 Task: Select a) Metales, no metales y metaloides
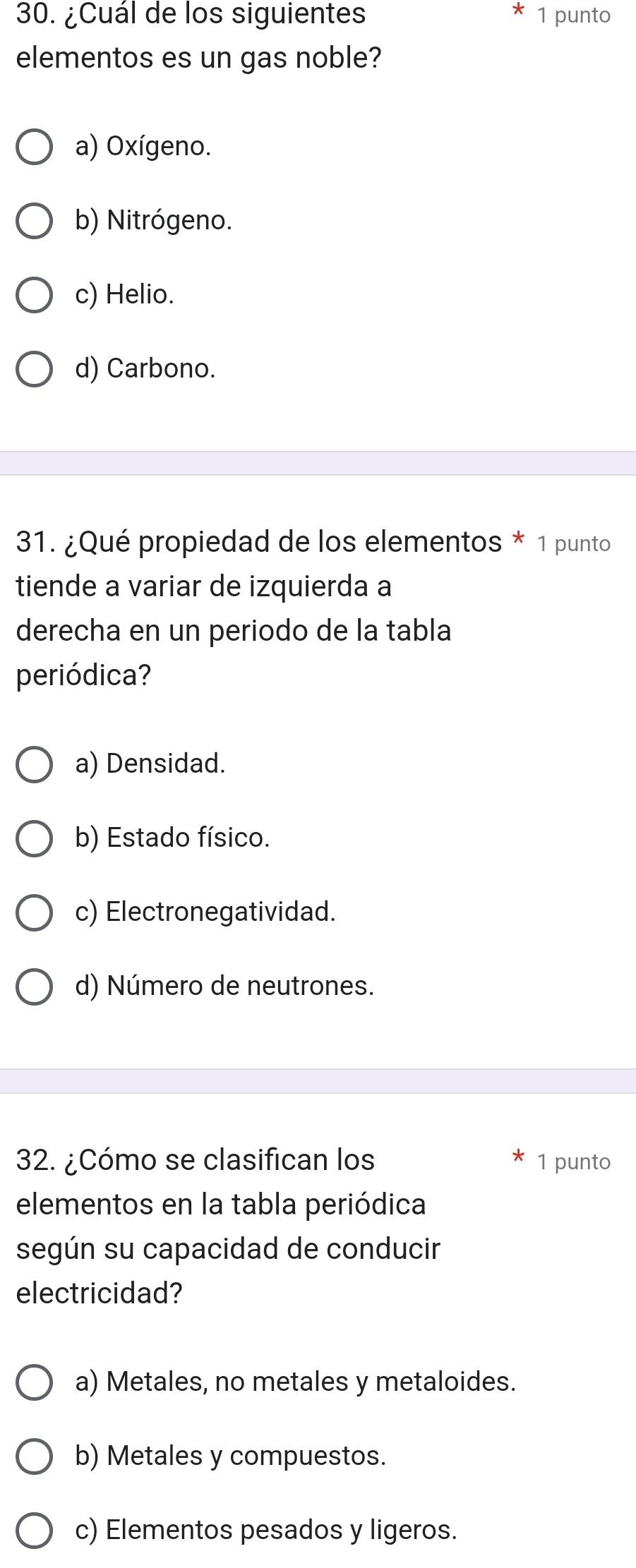click(34, 1381)
